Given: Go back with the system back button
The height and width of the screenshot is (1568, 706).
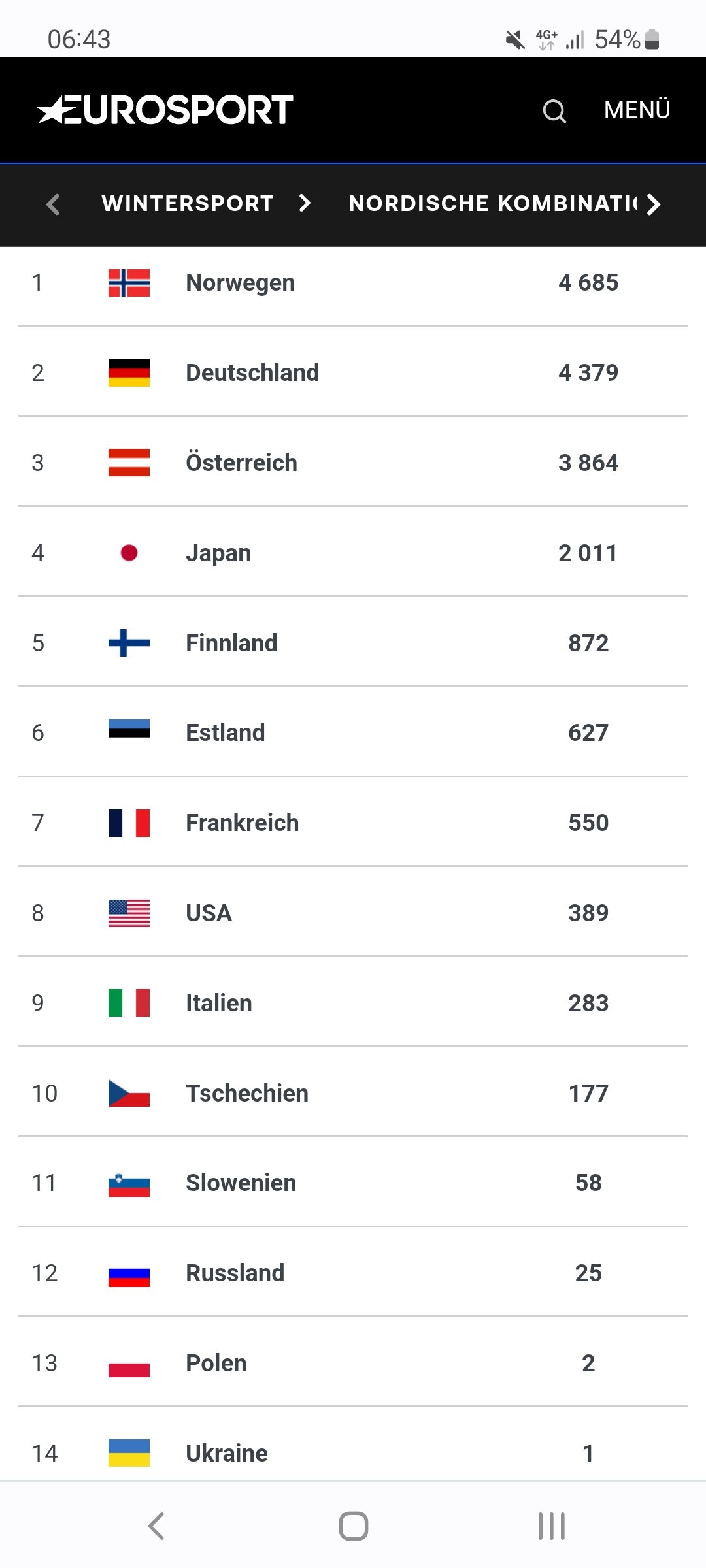Looking at the screenshot, I should [x=156, y=1526].
